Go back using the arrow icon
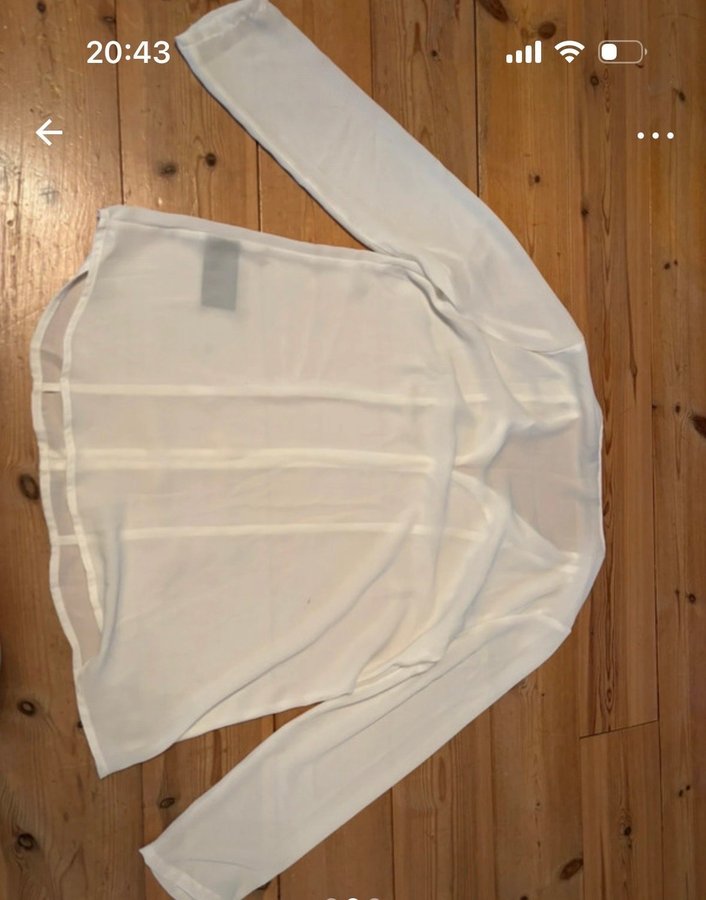 point(48,133)
